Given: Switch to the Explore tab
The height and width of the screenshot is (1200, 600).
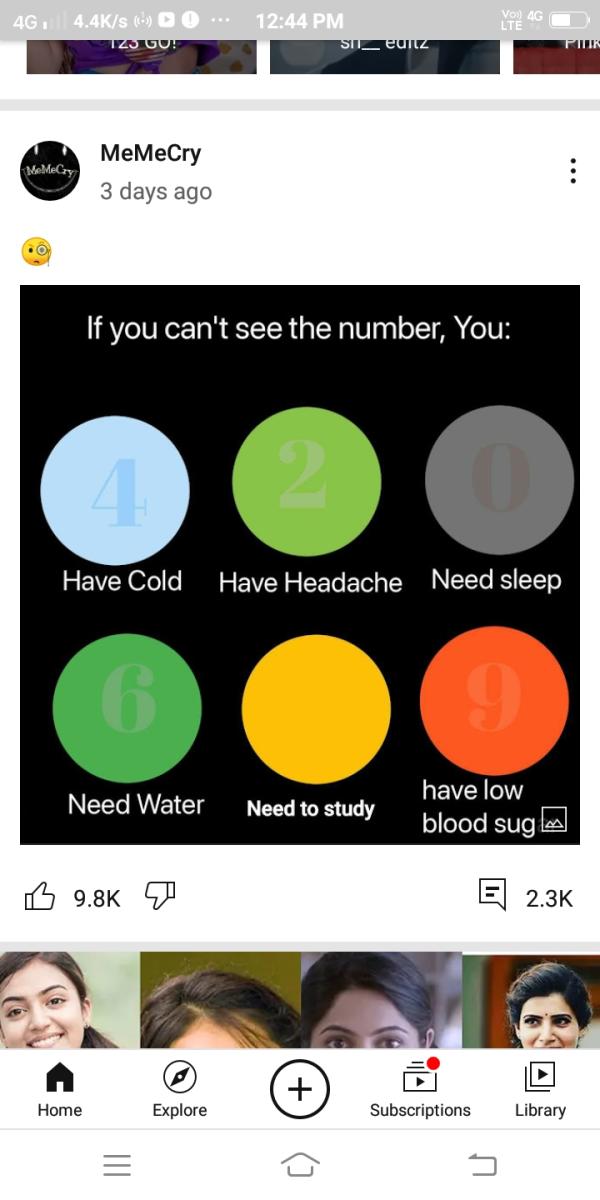Looking at the screenshot, I should coord(180,1090).
